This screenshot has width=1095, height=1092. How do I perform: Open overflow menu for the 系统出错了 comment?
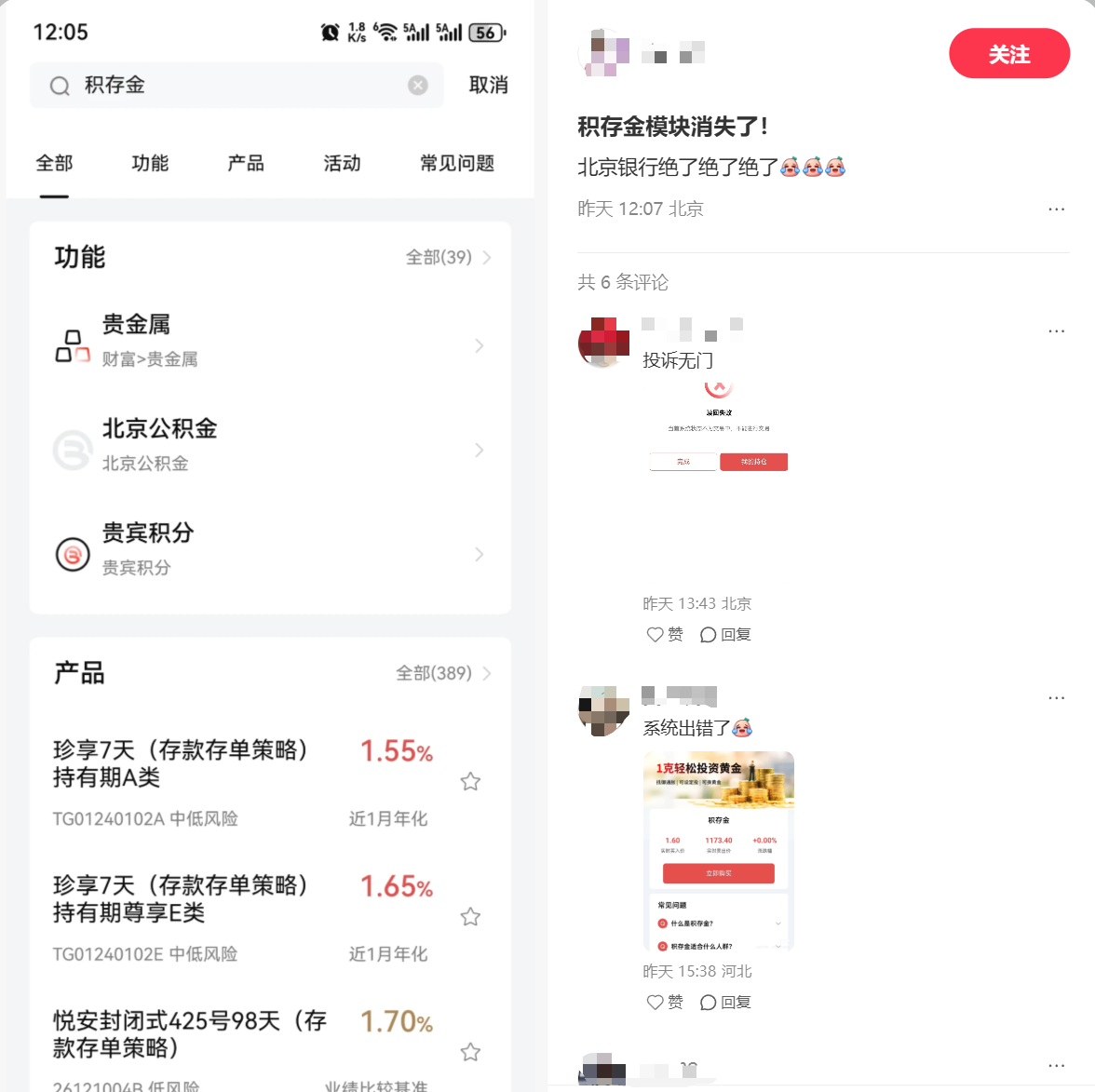pyautogui.click(x=1056, y=698)
